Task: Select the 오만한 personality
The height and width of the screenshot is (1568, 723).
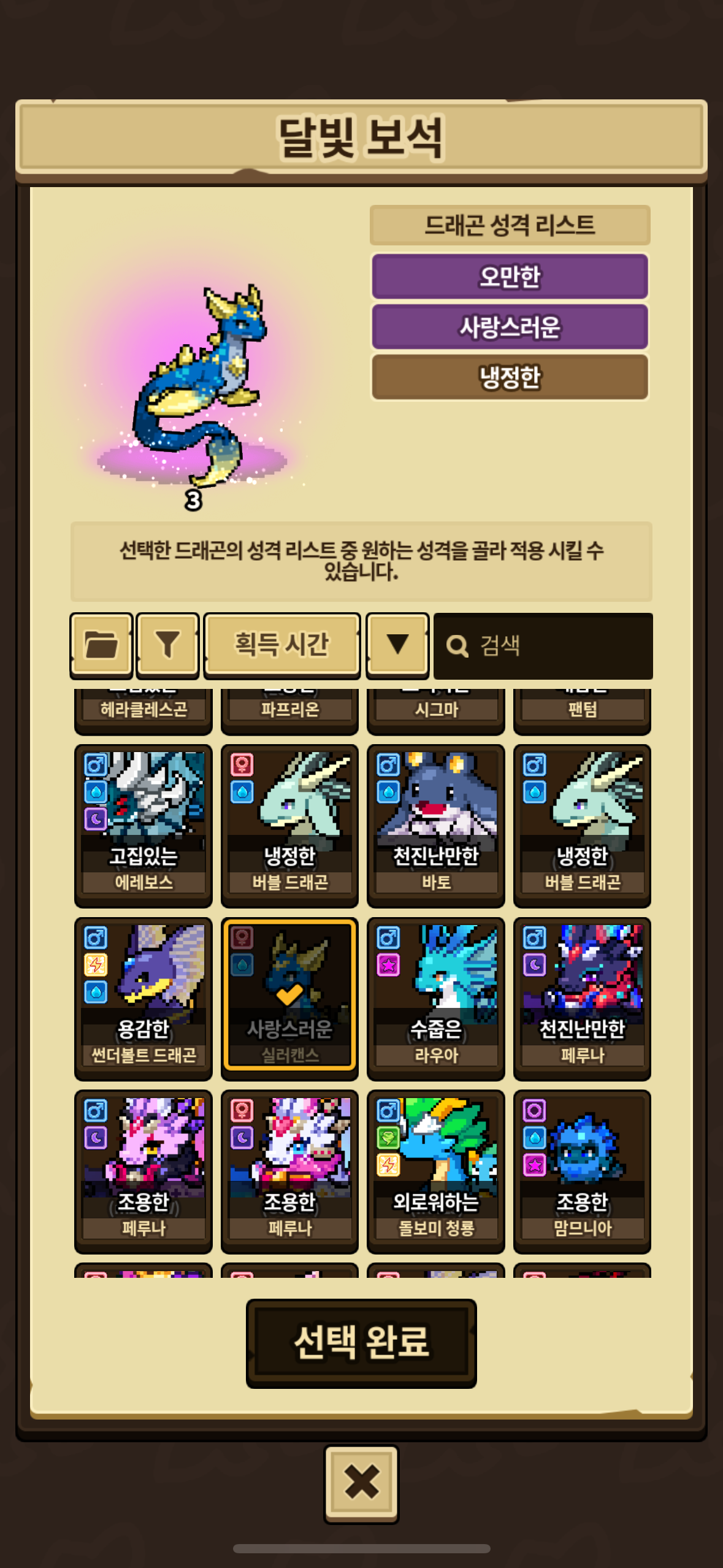Action: (x=510, y=276)
